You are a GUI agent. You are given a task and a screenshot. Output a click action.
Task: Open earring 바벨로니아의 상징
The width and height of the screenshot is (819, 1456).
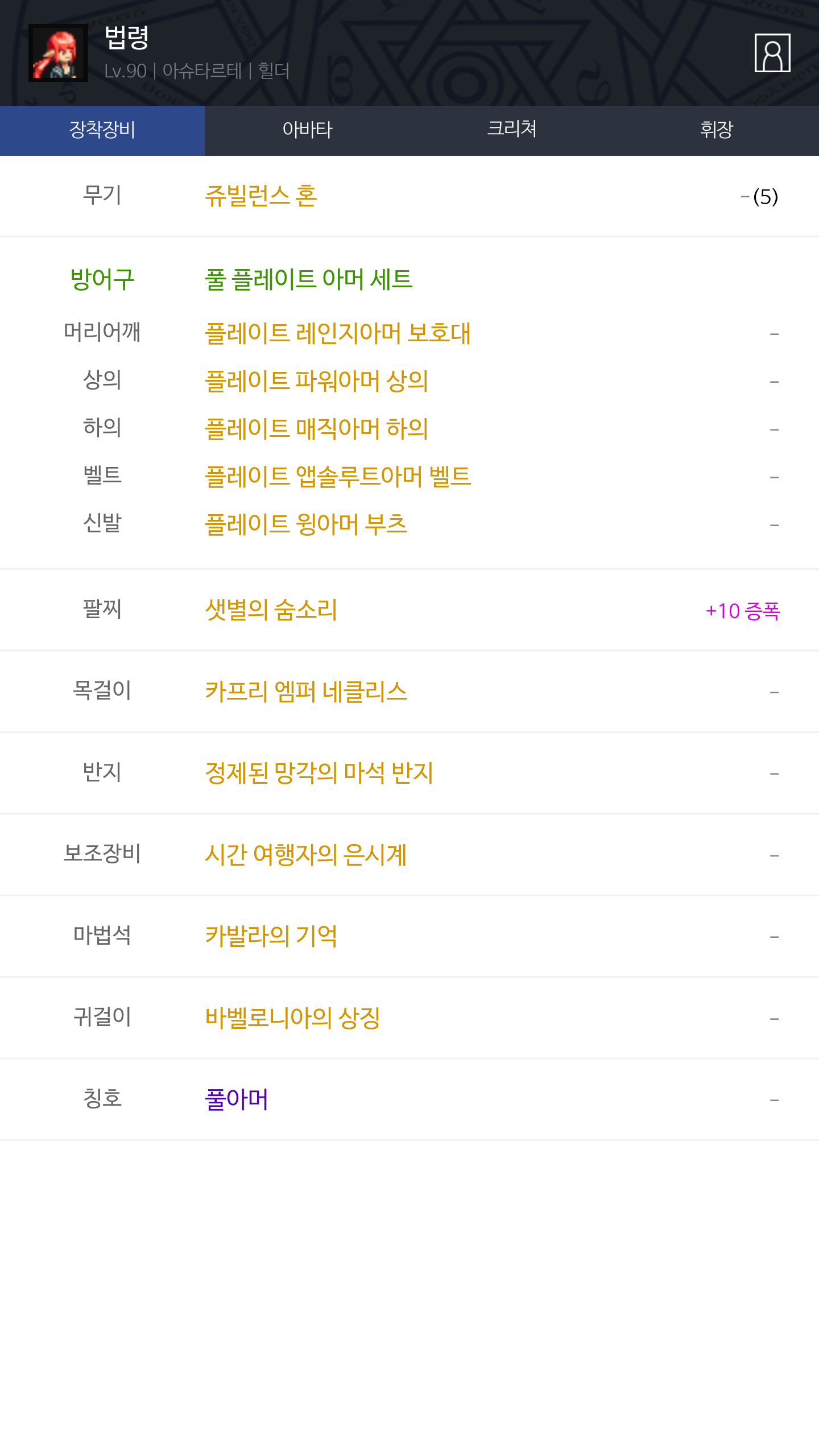tap(292, 1018)
